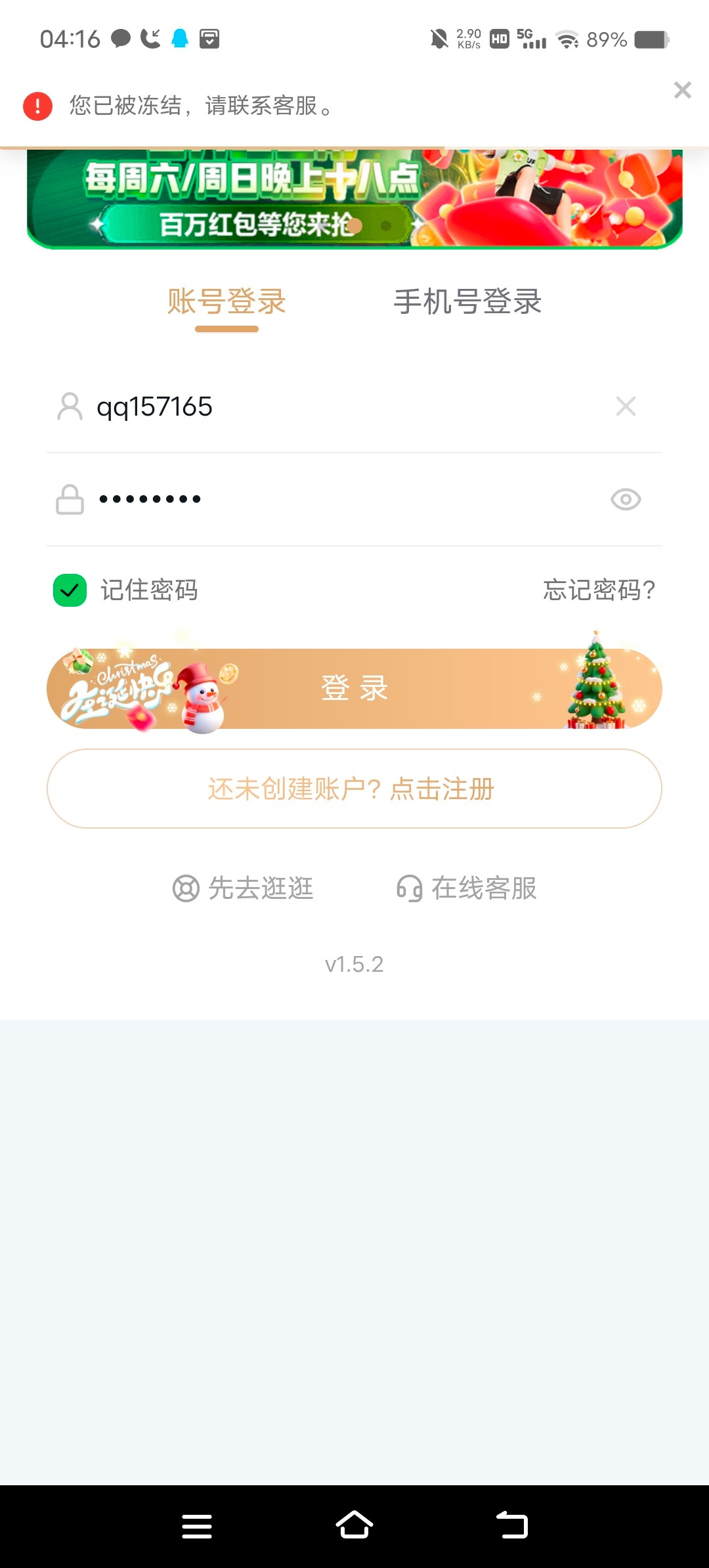Switch to the 手机号登录 tab

point(467,302)
